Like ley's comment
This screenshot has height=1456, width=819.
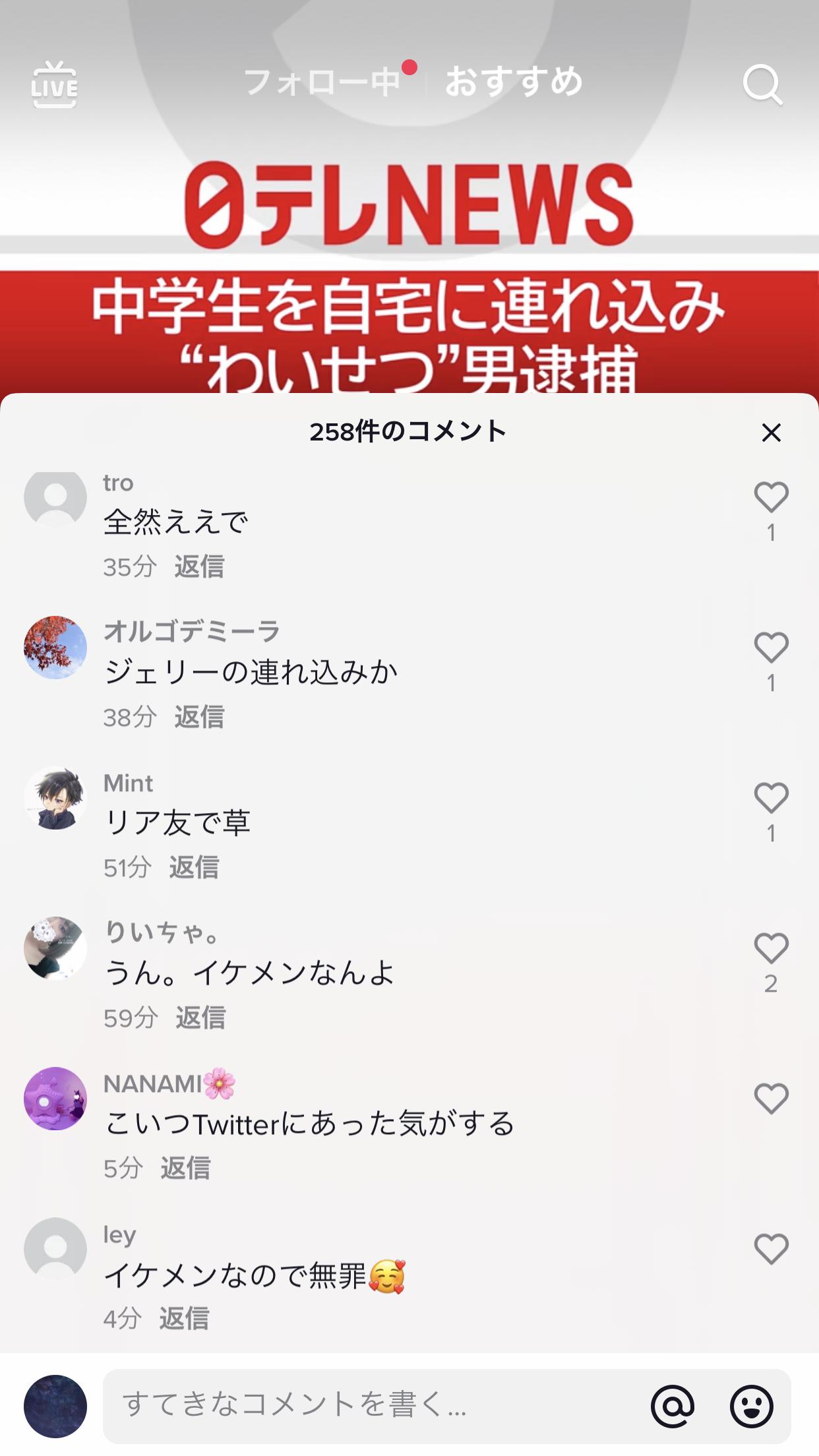point(771,1249)
